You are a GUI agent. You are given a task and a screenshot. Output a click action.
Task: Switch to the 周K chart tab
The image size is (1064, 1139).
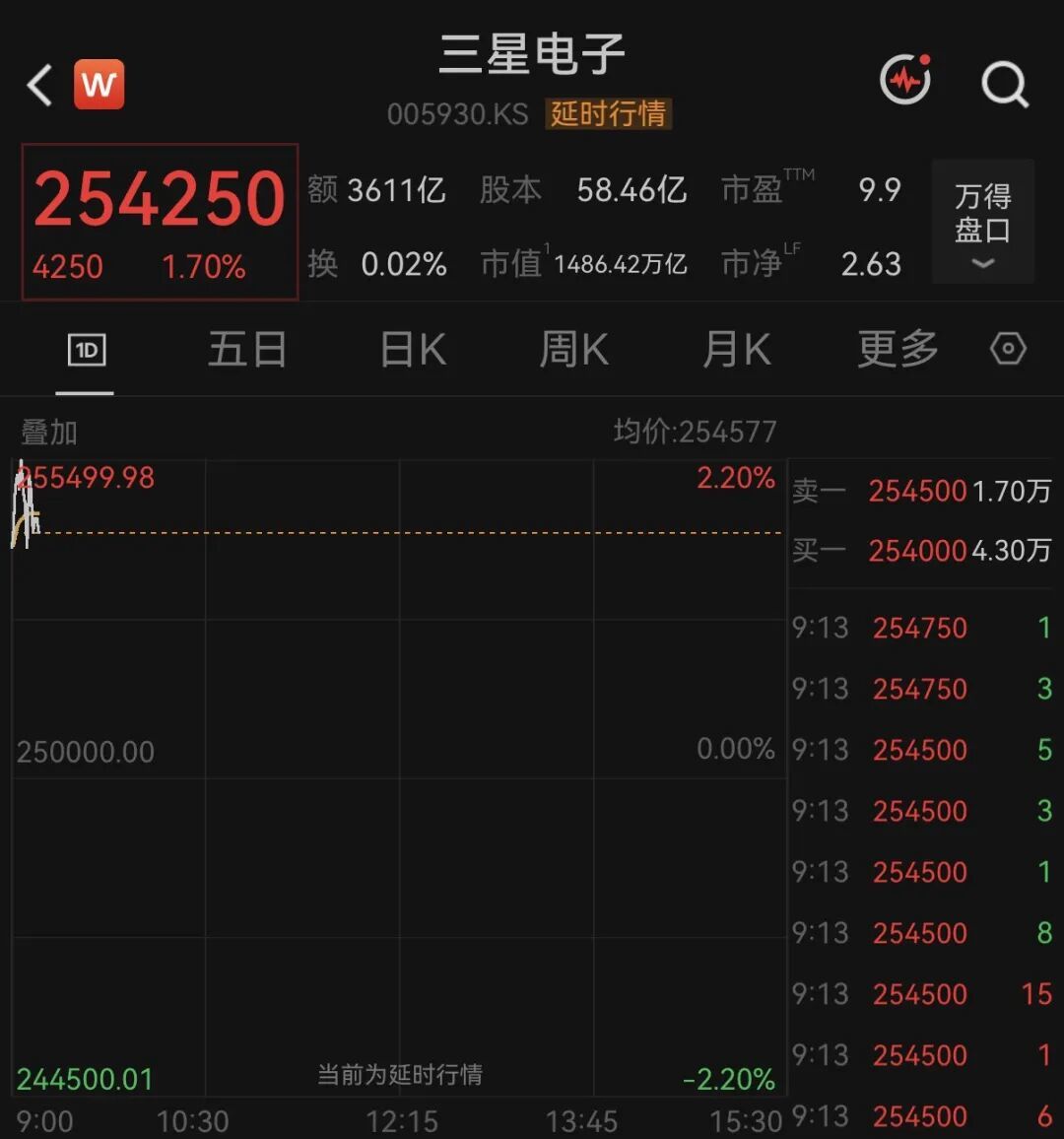pos(573,350)
